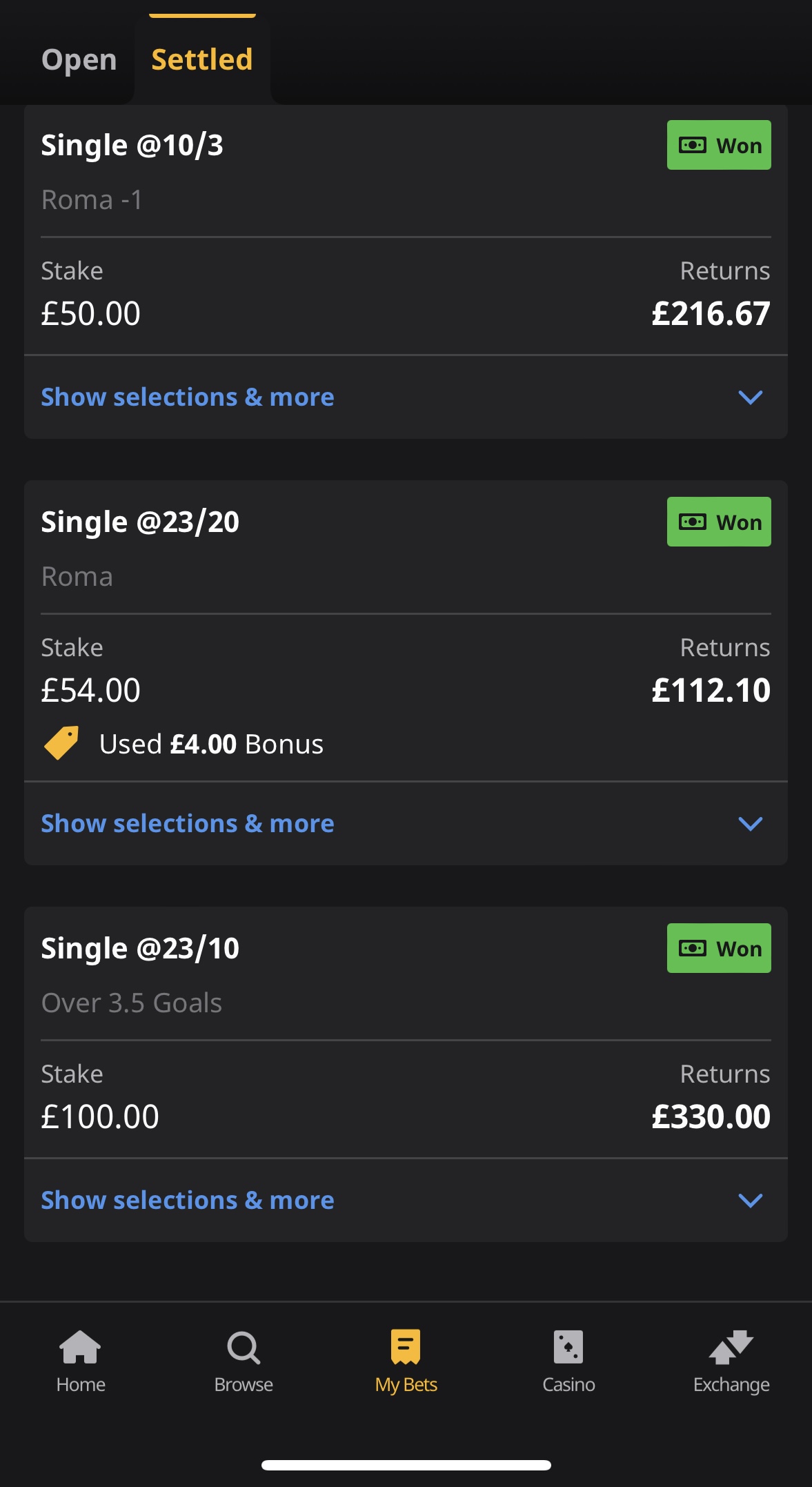Expand selections for the Roma -1 bet

click(x=406, y=397)
